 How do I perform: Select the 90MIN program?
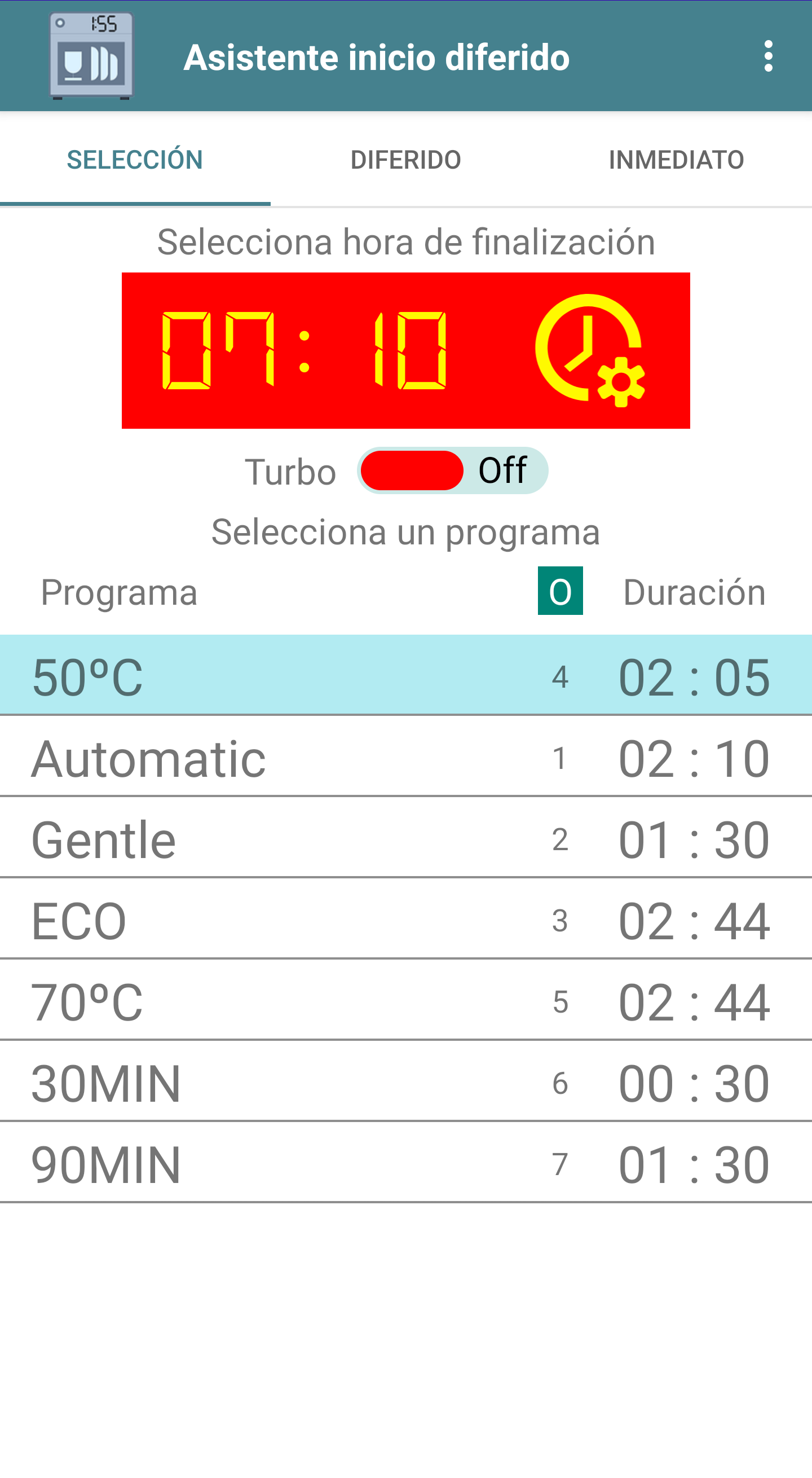click(405, 1165)
